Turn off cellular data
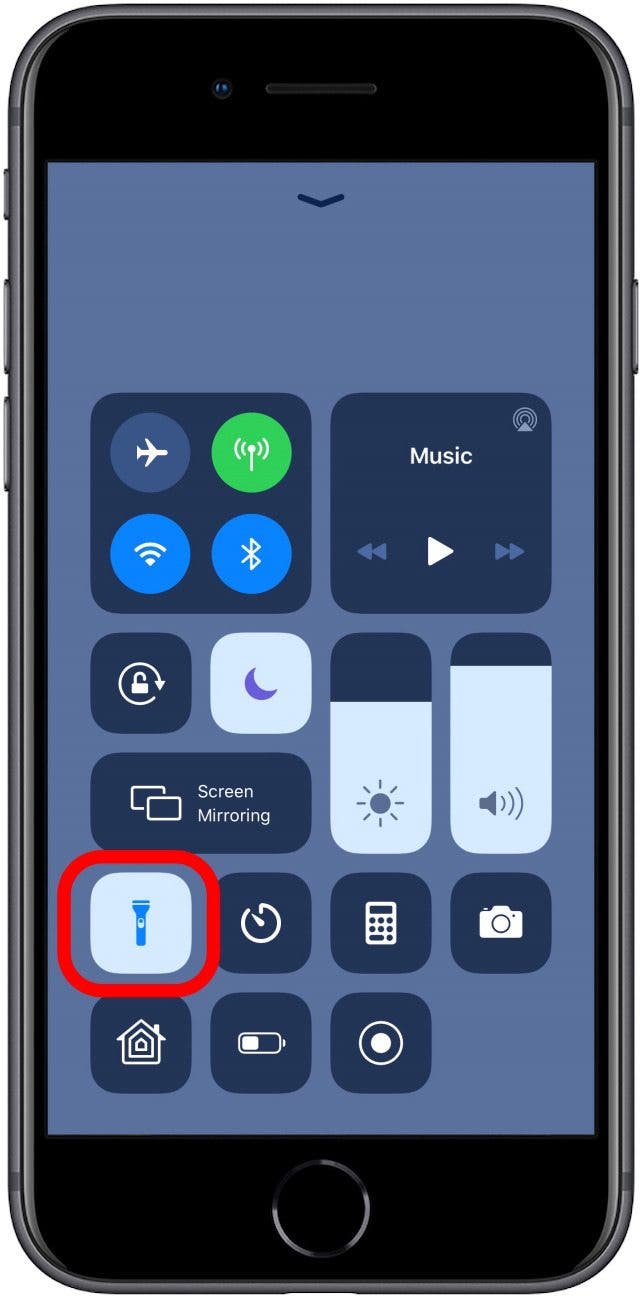This screenshot has width=642, height=1298. point(251,453)
